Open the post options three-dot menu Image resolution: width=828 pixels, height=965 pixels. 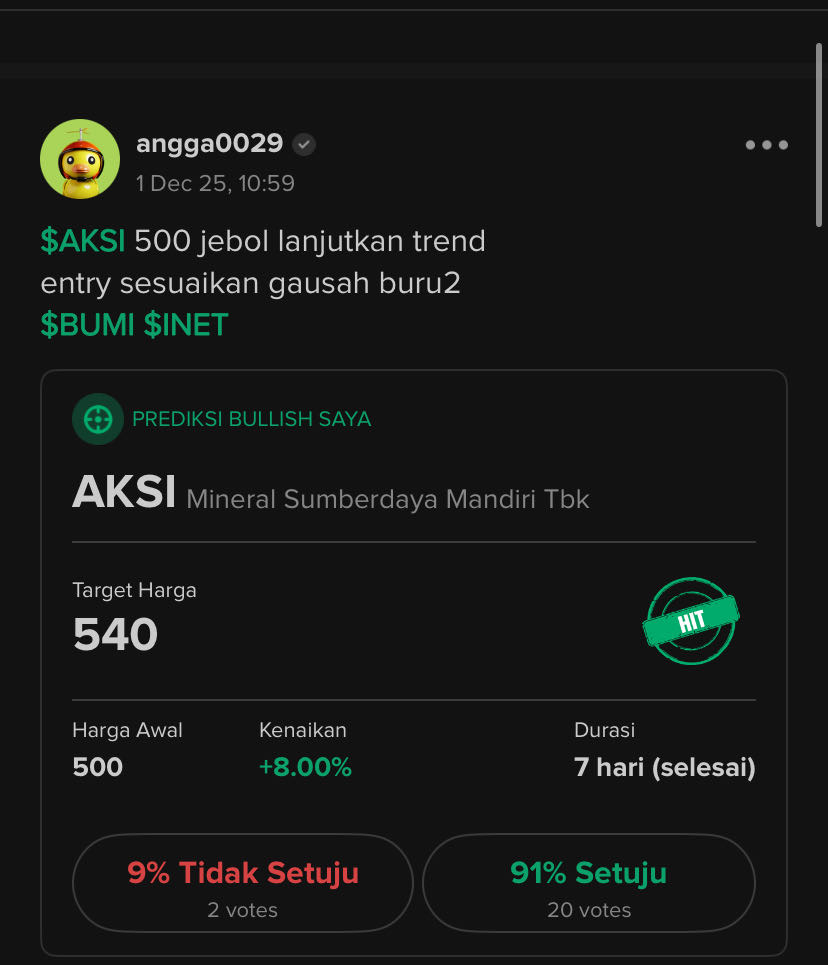pos(766,145)
